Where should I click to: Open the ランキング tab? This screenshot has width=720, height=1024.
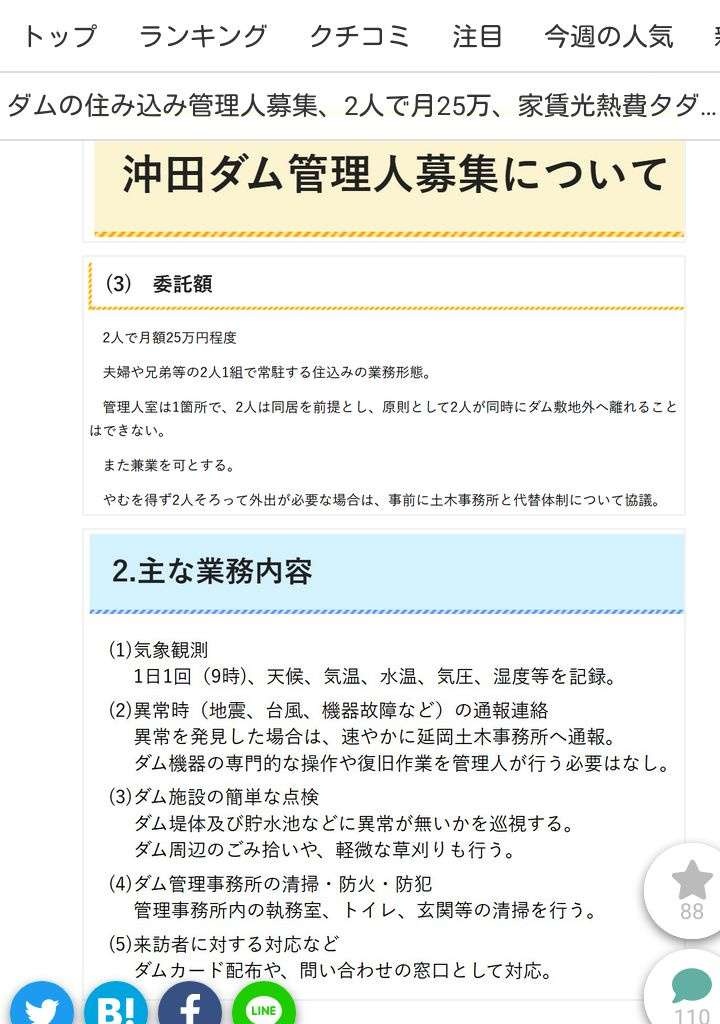point(203,37)
